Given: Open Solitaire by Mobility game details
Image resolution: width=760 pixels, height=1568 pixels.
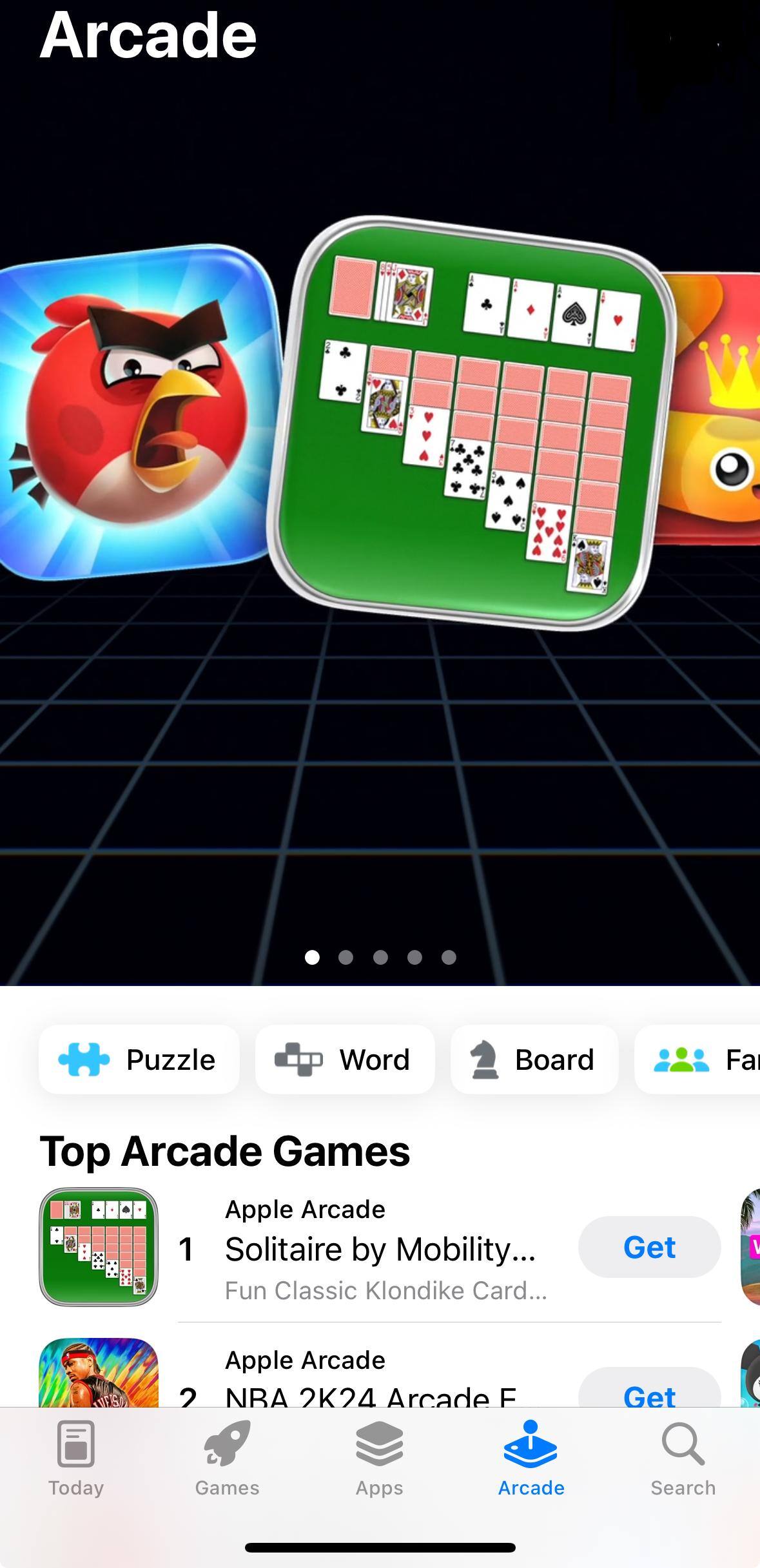Looking at the screenshot, I should tap(379, 1249).
